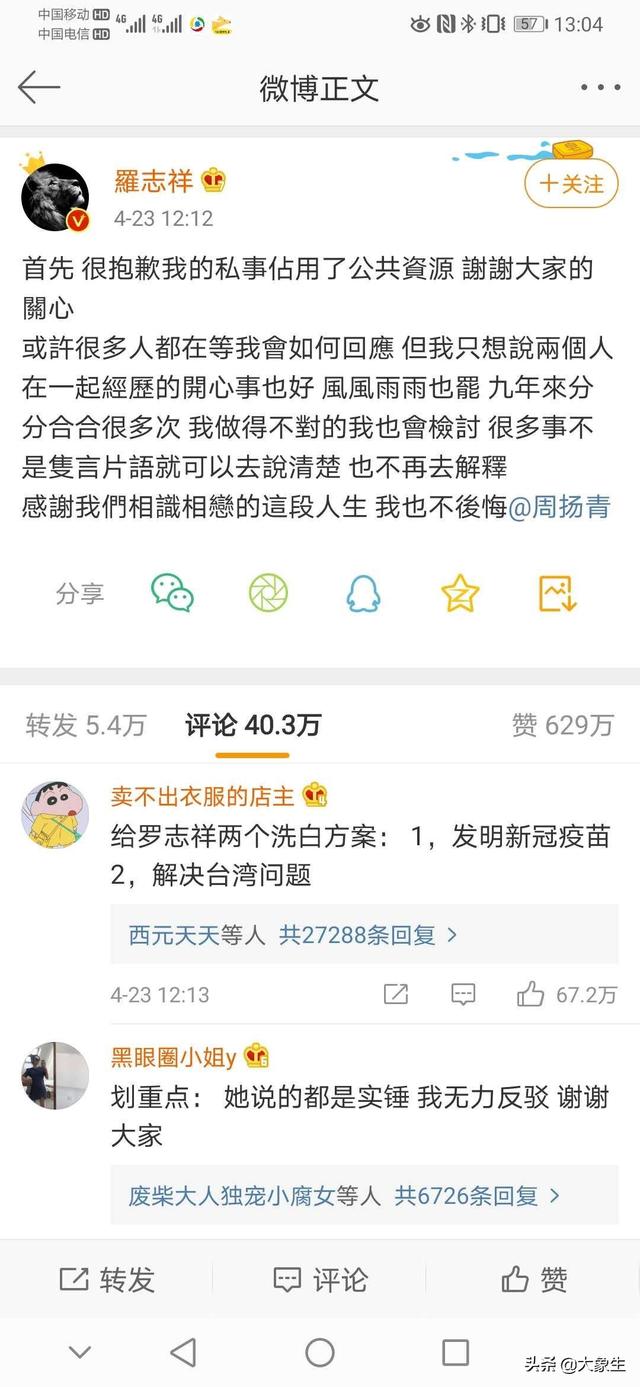Reply to 卖不出衣服的店主's comment
The width and height of the screenshot is (640, 1387).
(x=463, y=994)
